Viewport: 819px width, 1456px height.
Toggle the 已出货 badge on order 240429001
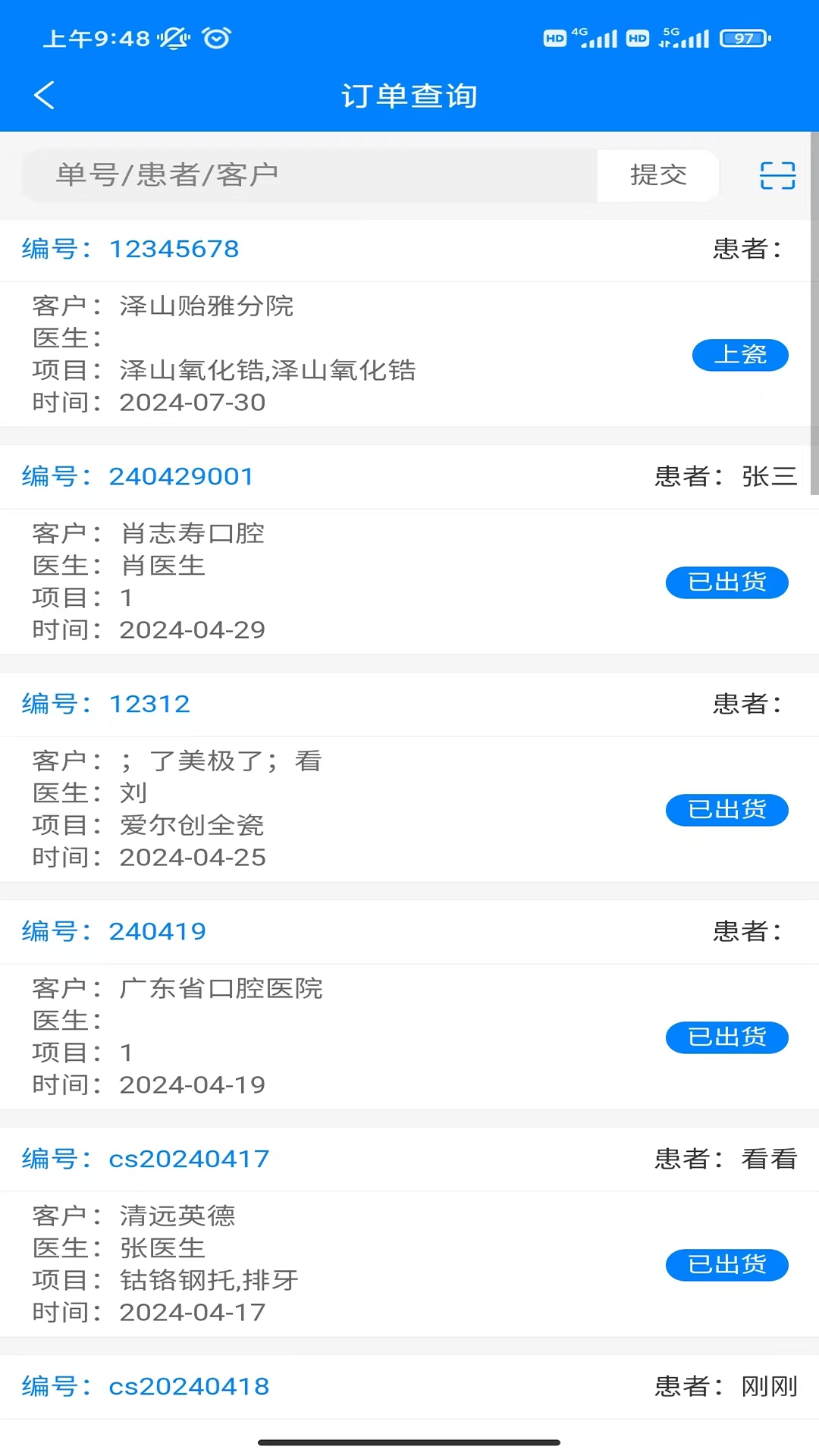click(726, 582)
